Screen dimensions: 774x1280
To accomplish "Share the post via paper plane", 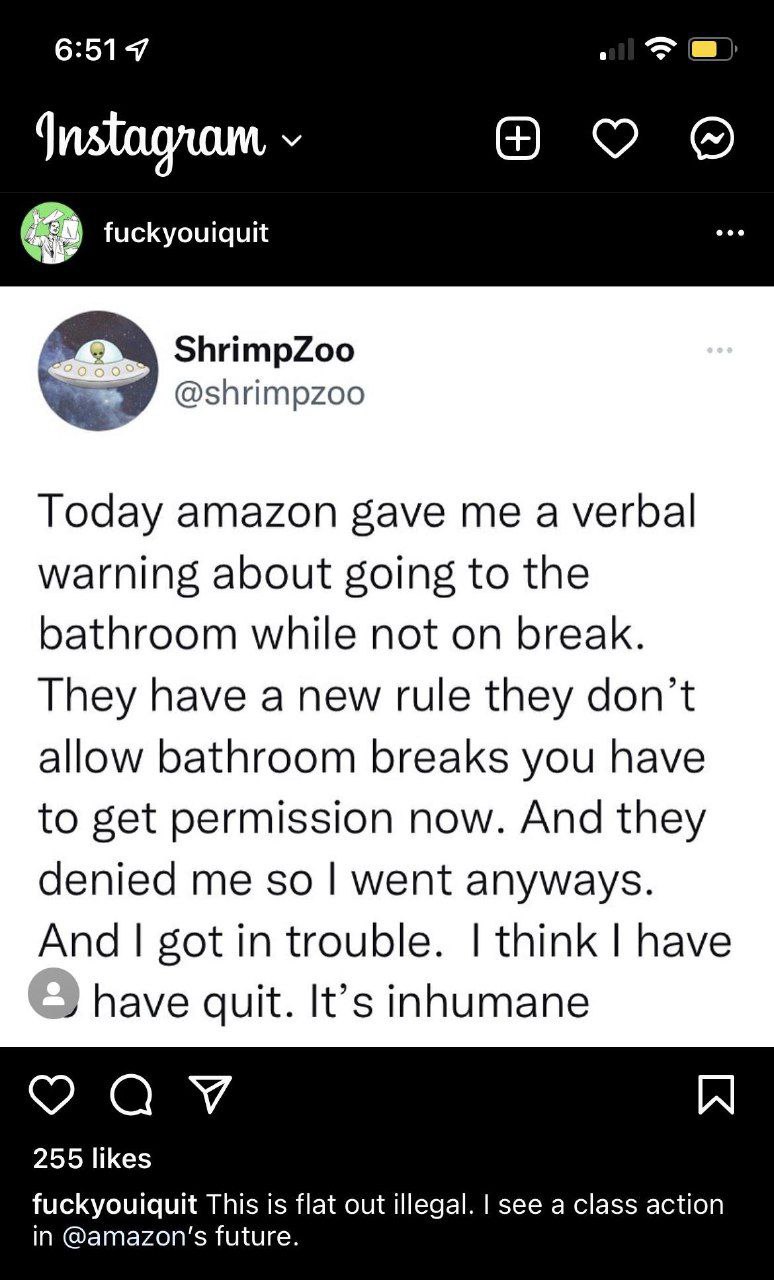I will [x=210, y=1095].
